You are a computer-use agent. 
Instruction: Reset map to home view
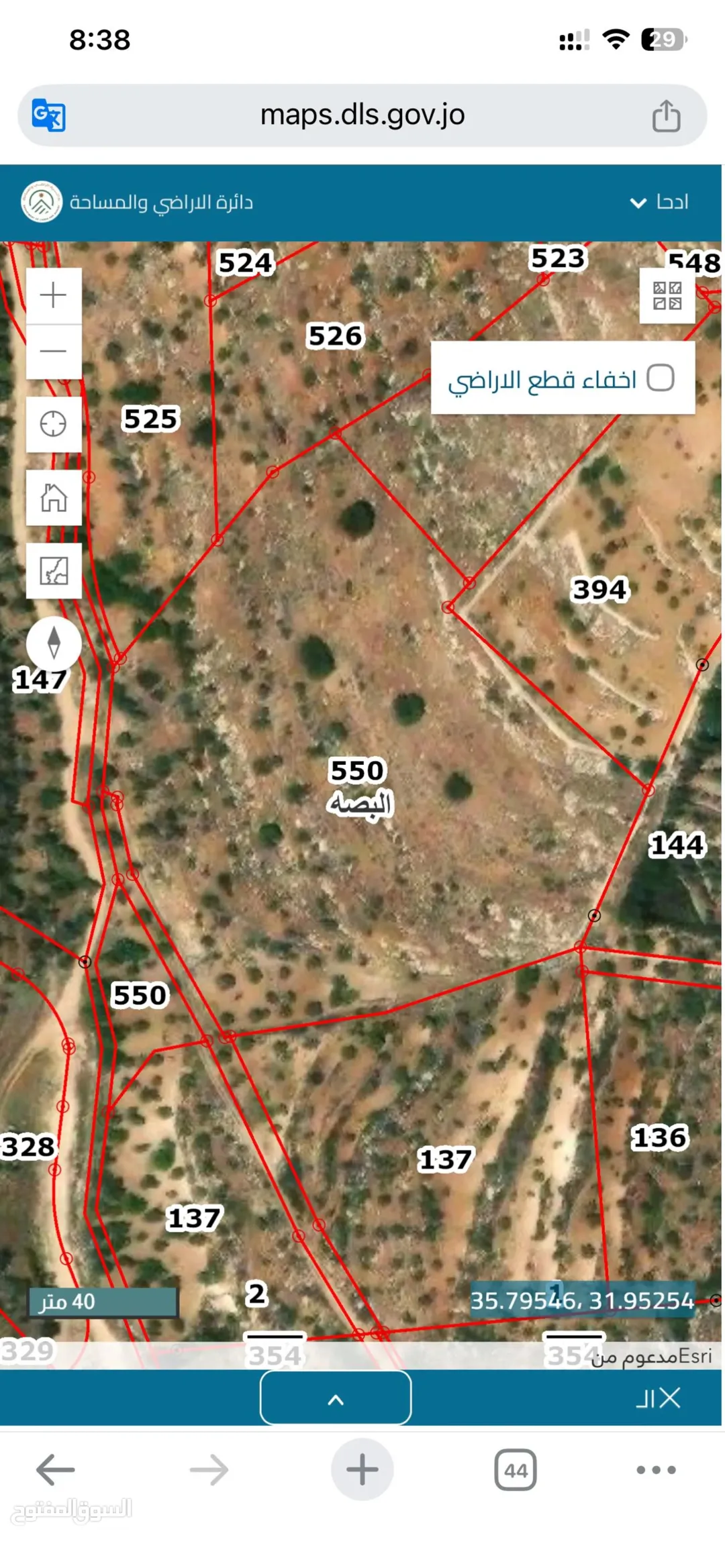54,497
